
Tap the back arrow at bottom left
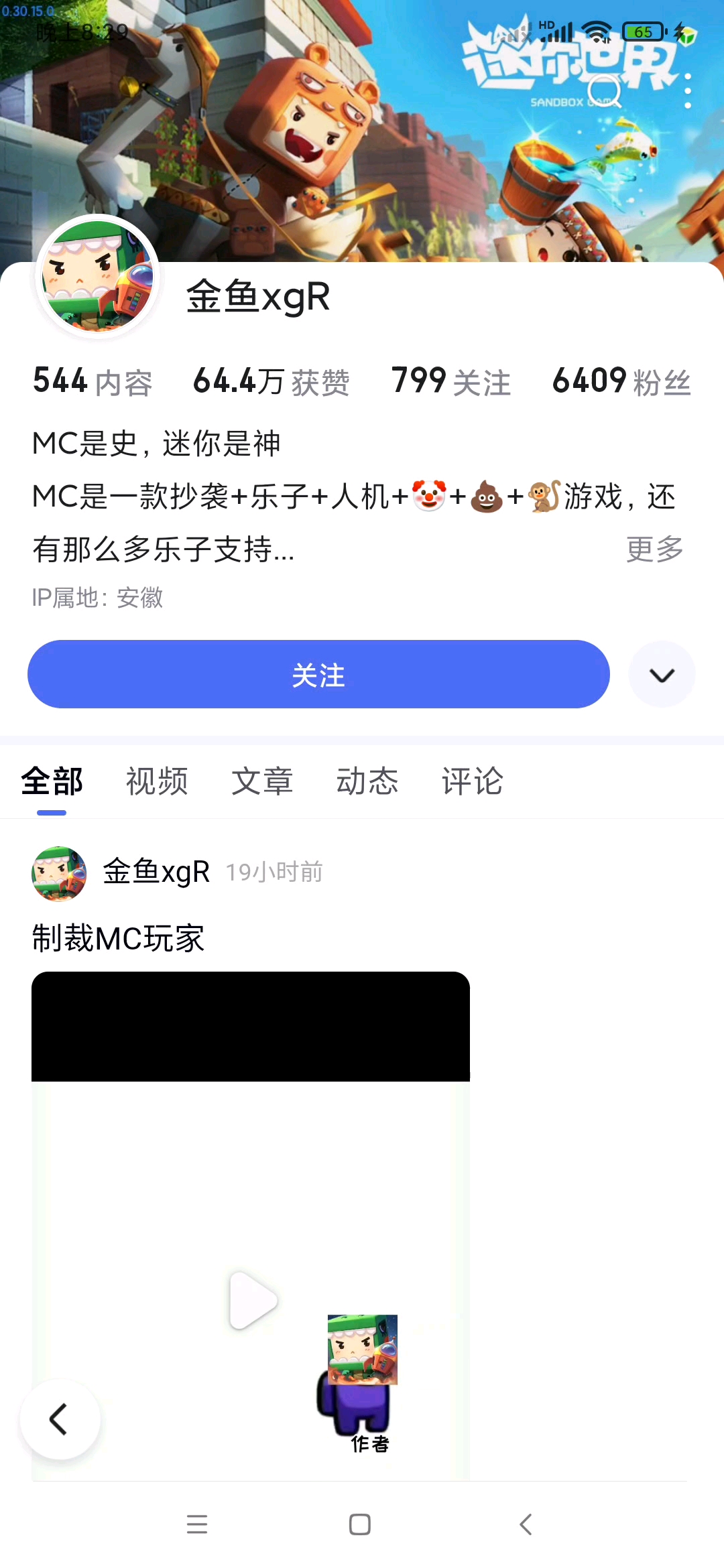coord(60,1418)
